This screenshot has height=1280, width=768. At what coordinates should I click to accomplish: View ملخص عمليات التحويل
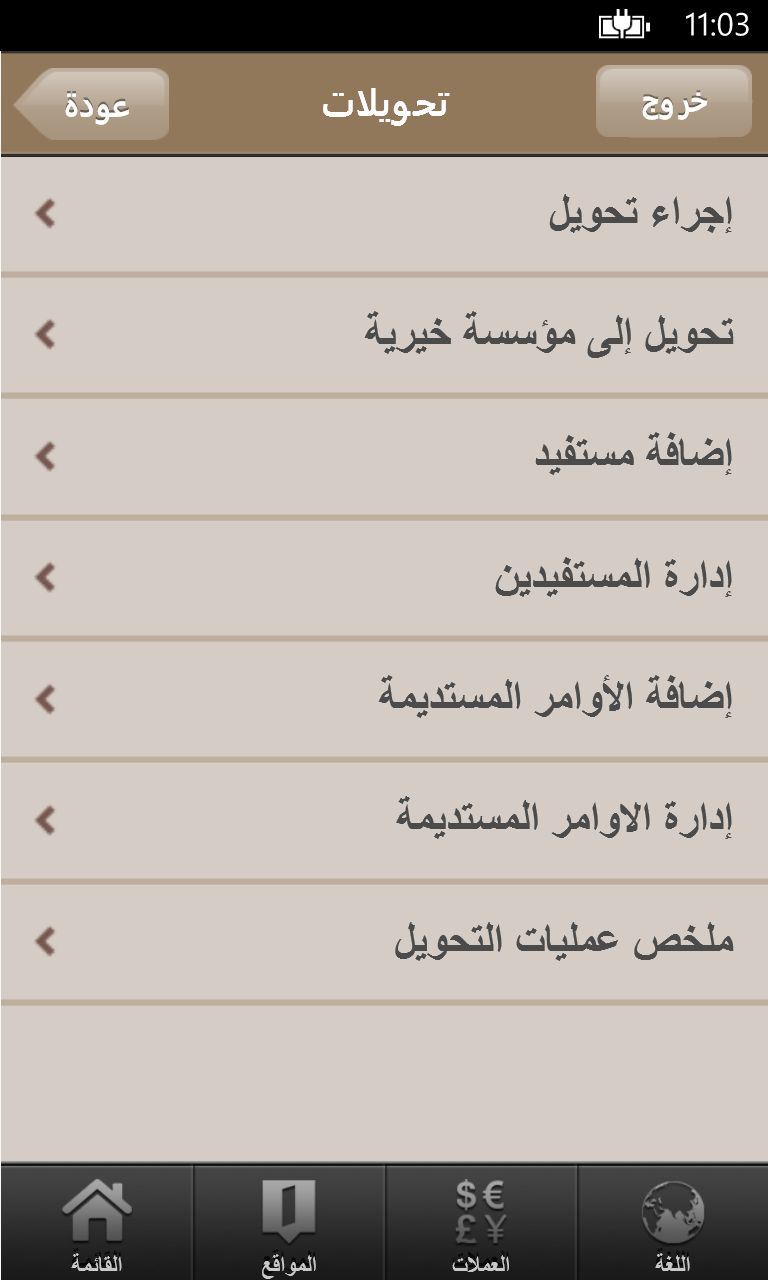(x=384, y=942)
